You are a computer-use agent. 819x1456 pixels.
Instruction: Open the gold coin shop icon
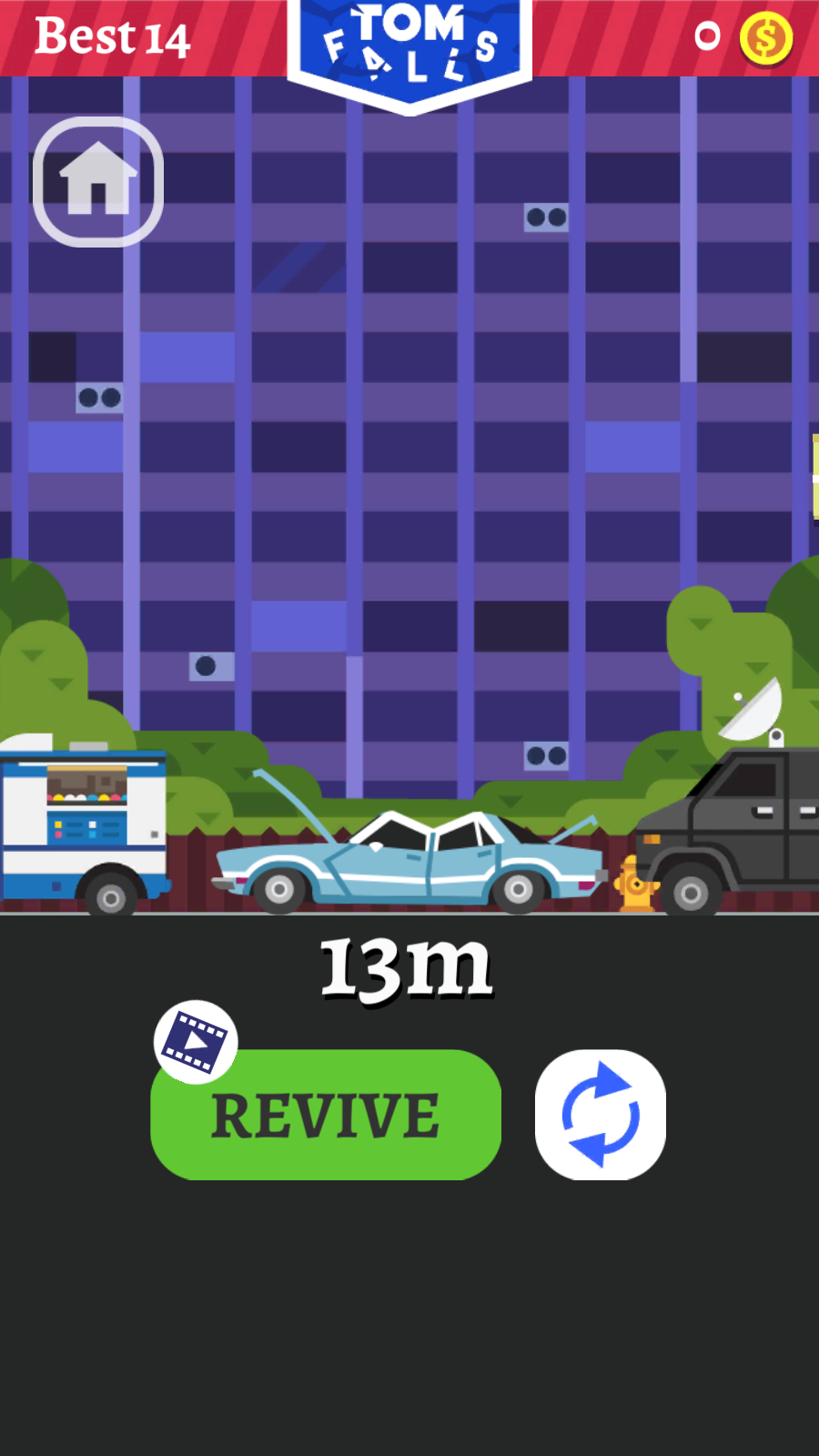pos(766,38)
